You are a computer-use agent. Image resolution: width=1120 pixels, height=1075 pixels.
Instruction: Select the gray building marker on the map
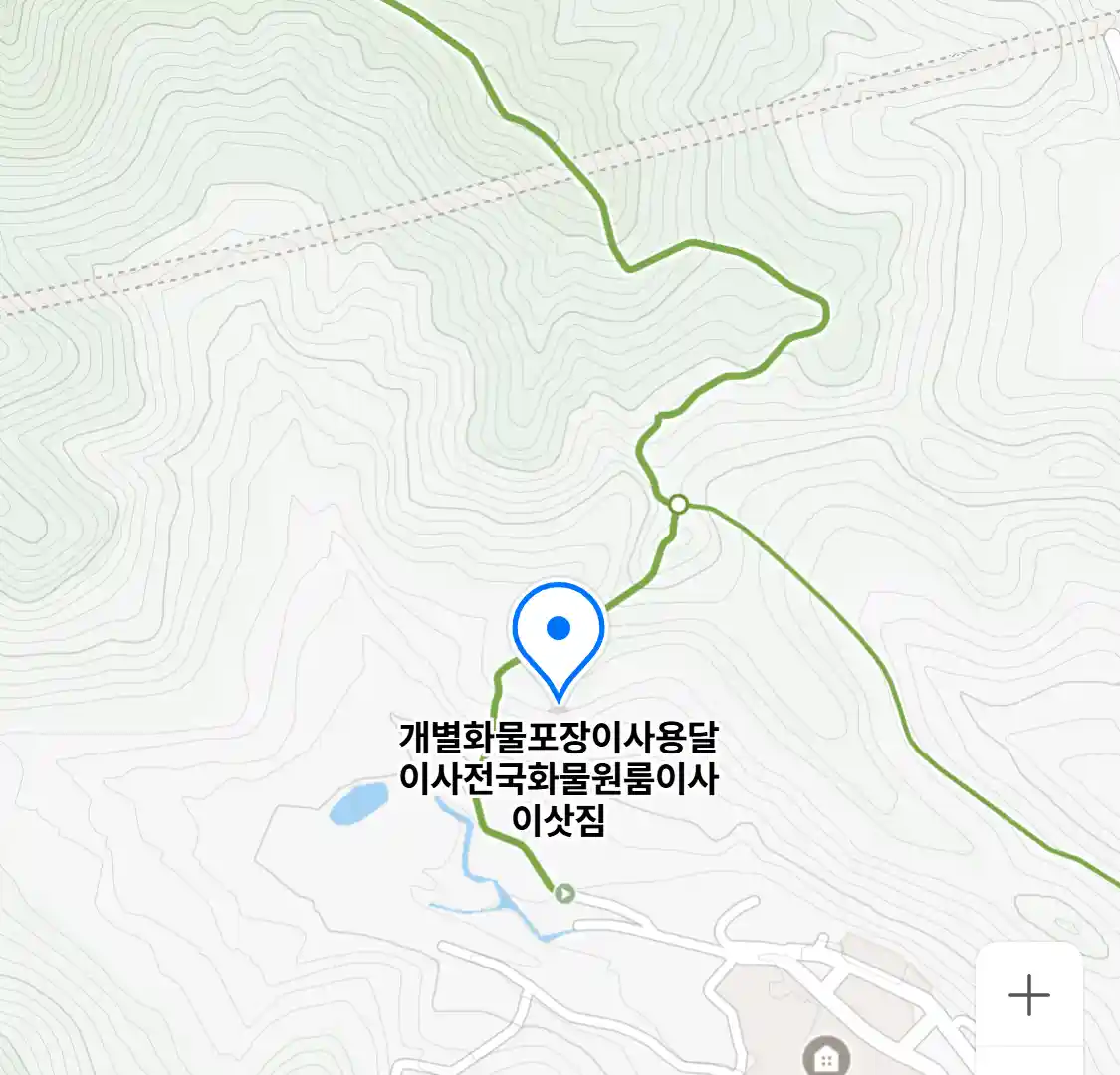click(x=825, y=1056)
